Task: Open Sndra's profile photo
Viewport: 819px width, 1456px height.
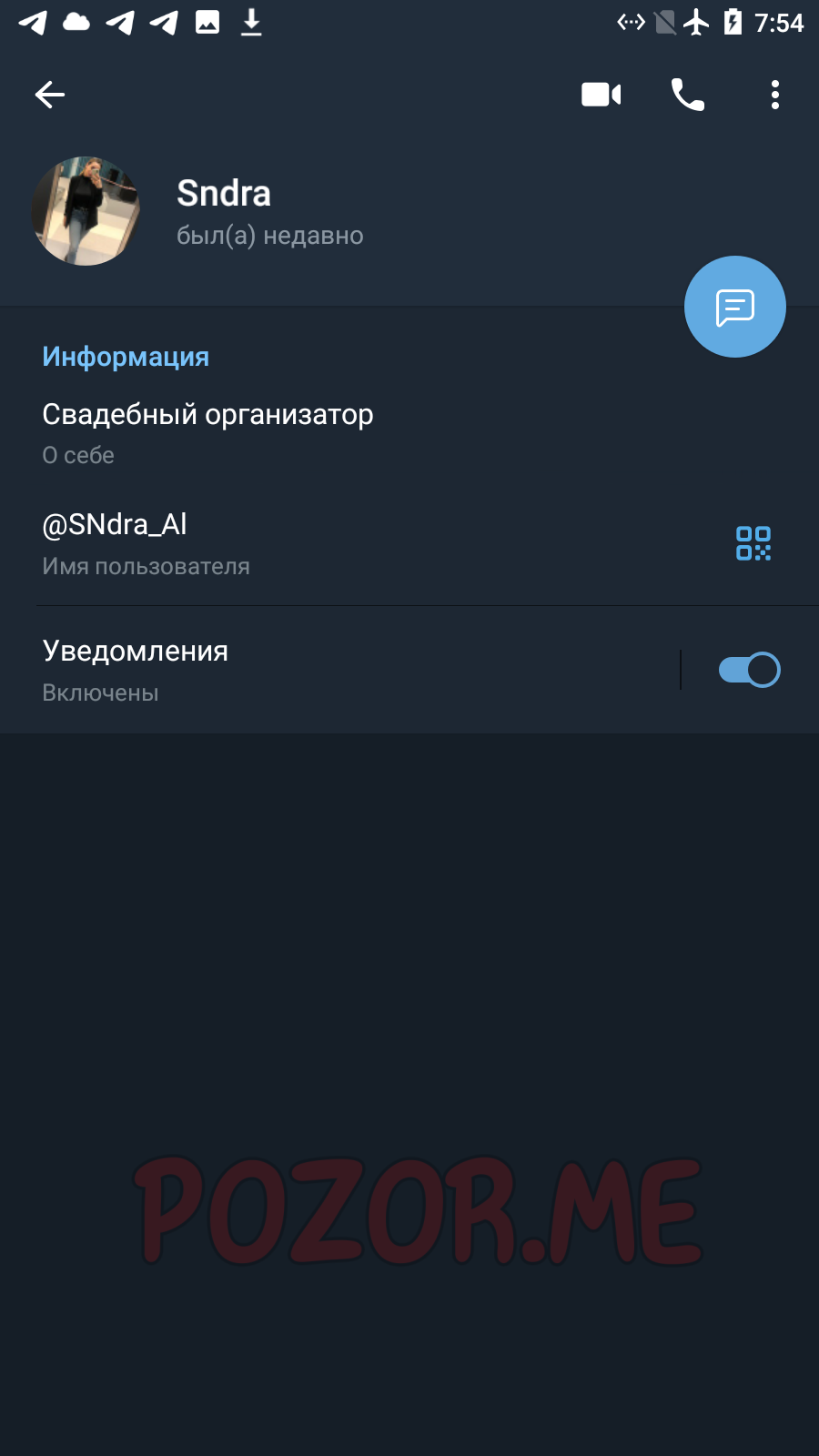Action: 86,211
